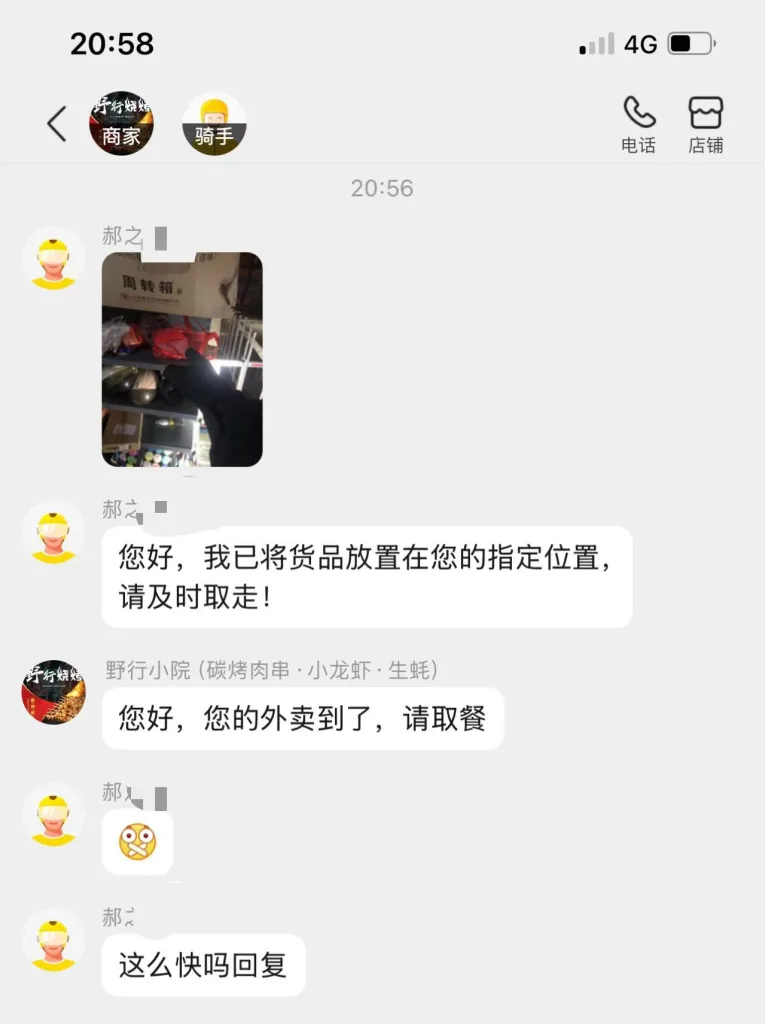This screenshot has height=1024, width=765.
Task: Go back with the left arrow
Action: (x=57, y=124)
